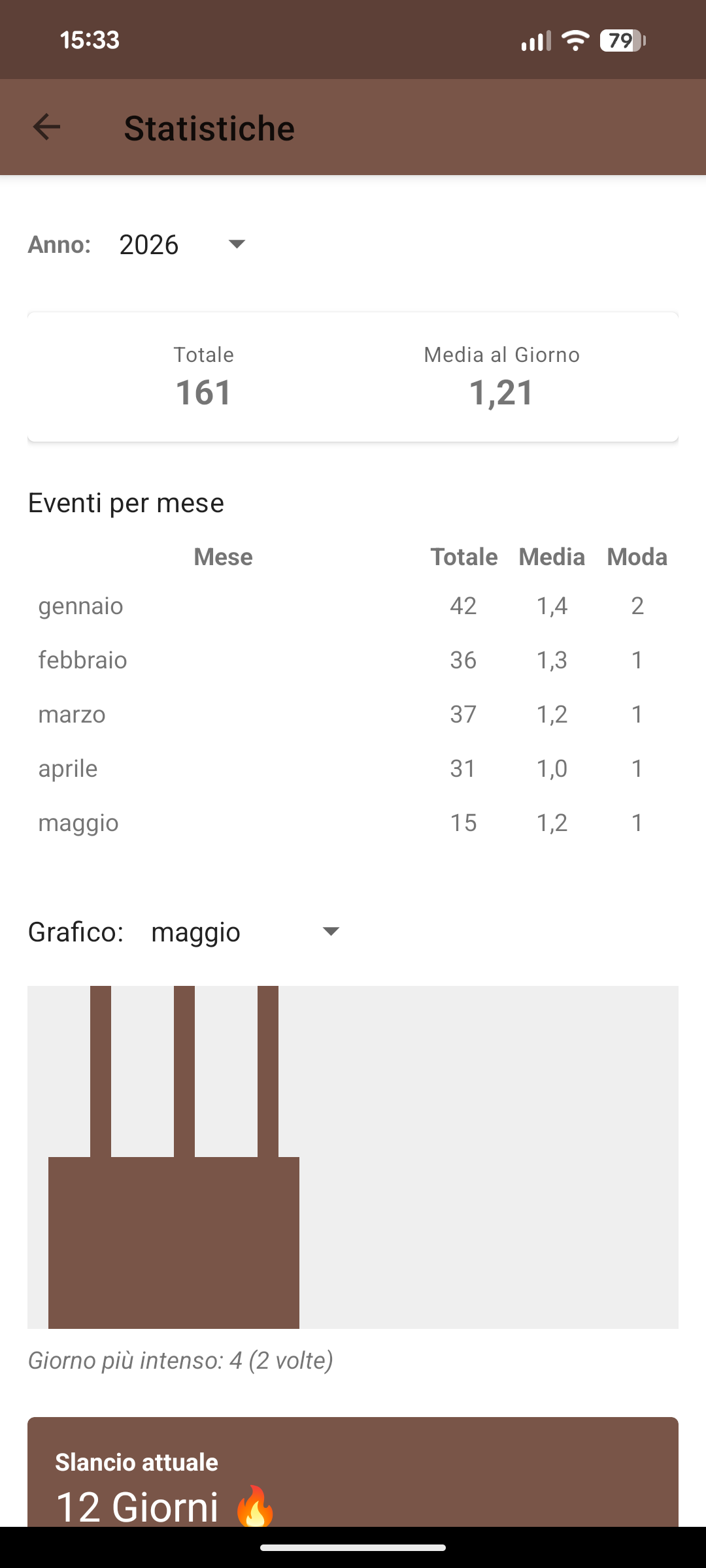706x1568 pixels.
Task: Go back from the Statistiche screen
Action: tap(46, 127)
